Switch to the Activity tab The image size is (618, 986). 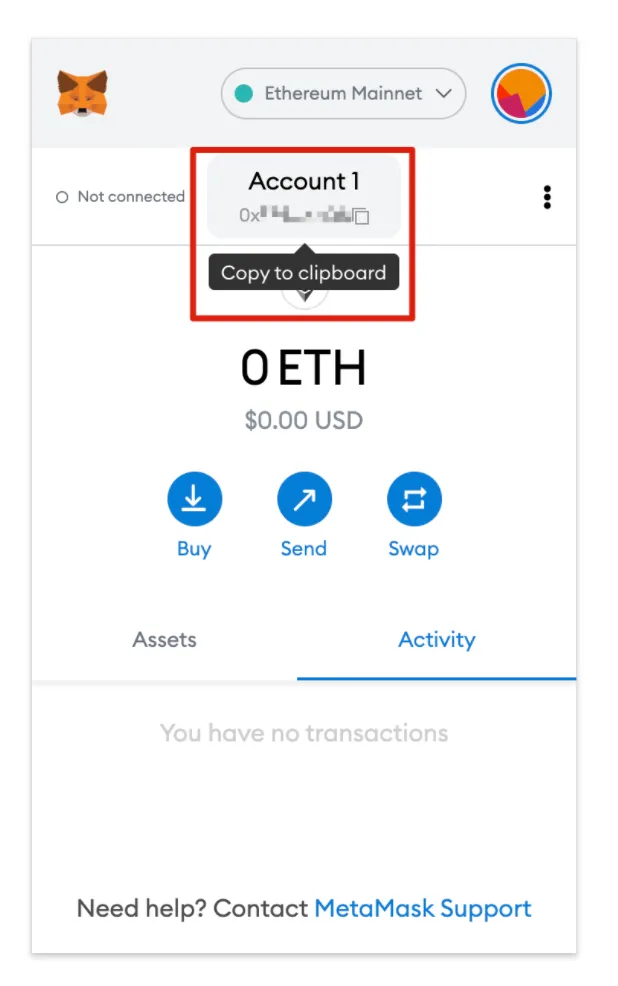(x=437, y=640)
